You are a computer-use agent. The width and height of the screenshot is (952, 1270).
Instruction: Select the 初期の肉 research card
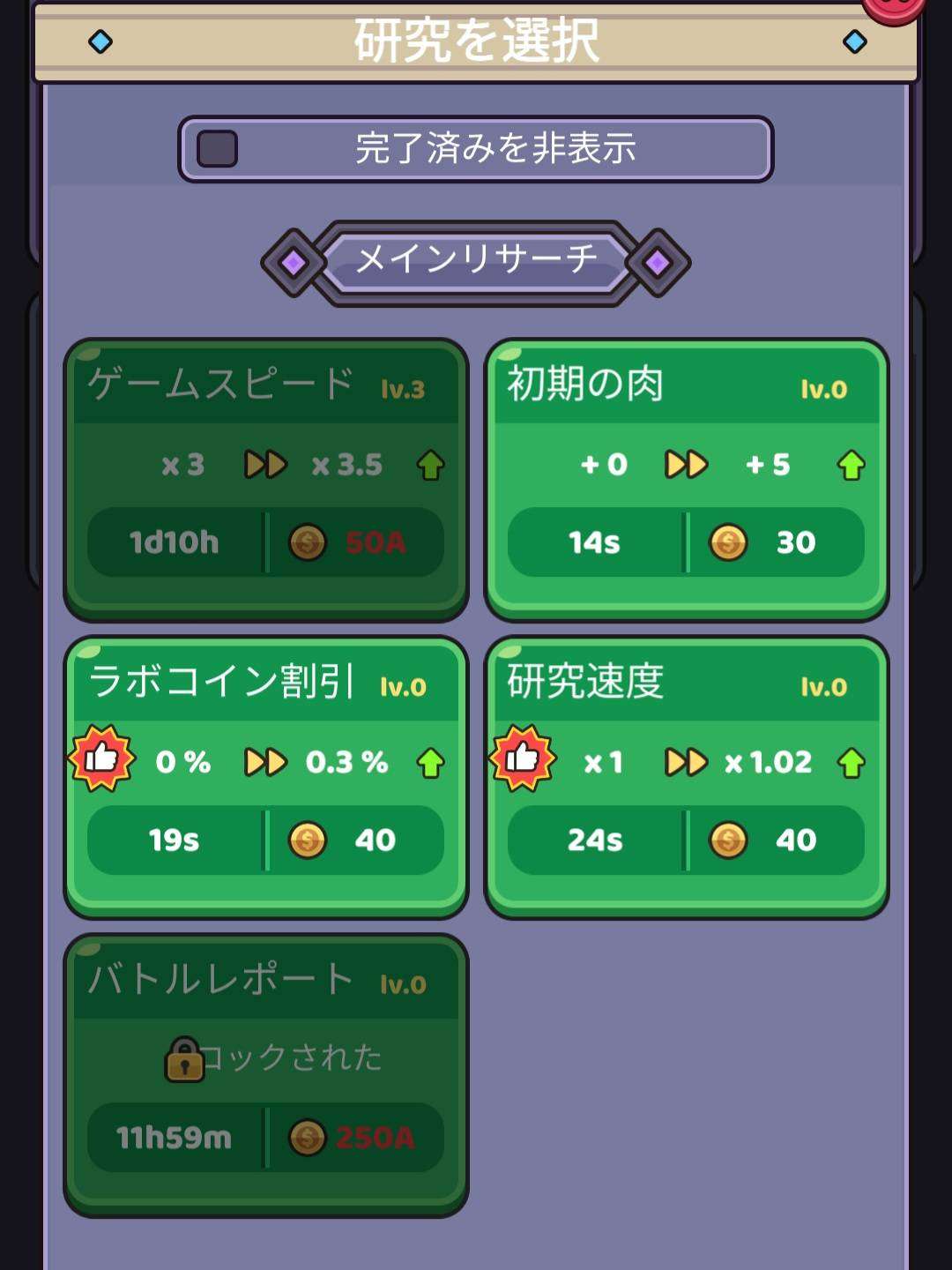click(686, 480)
